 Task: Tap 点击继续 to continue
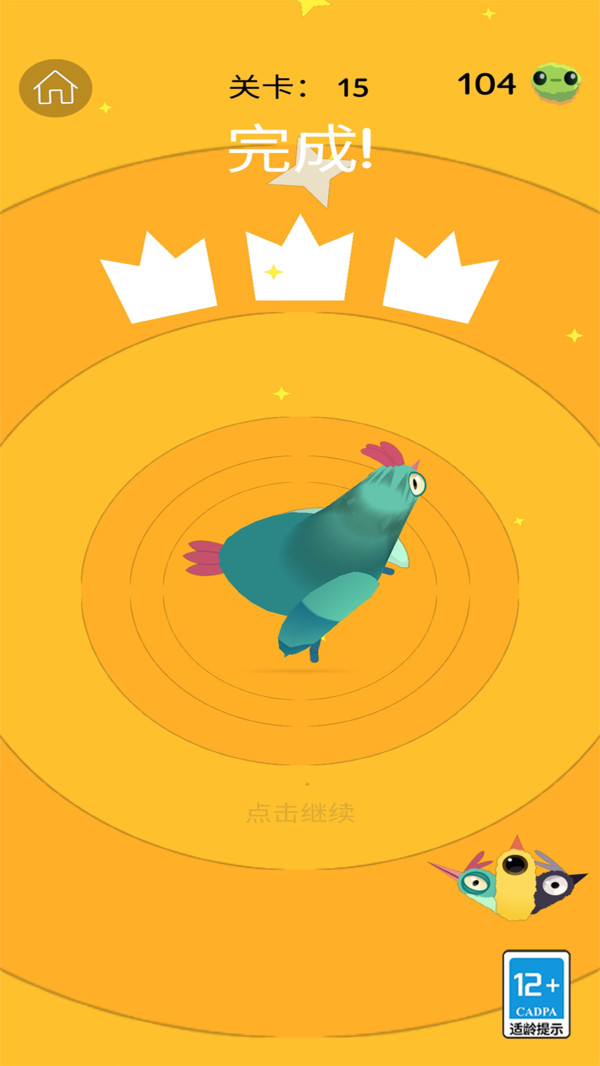[300, 813]
